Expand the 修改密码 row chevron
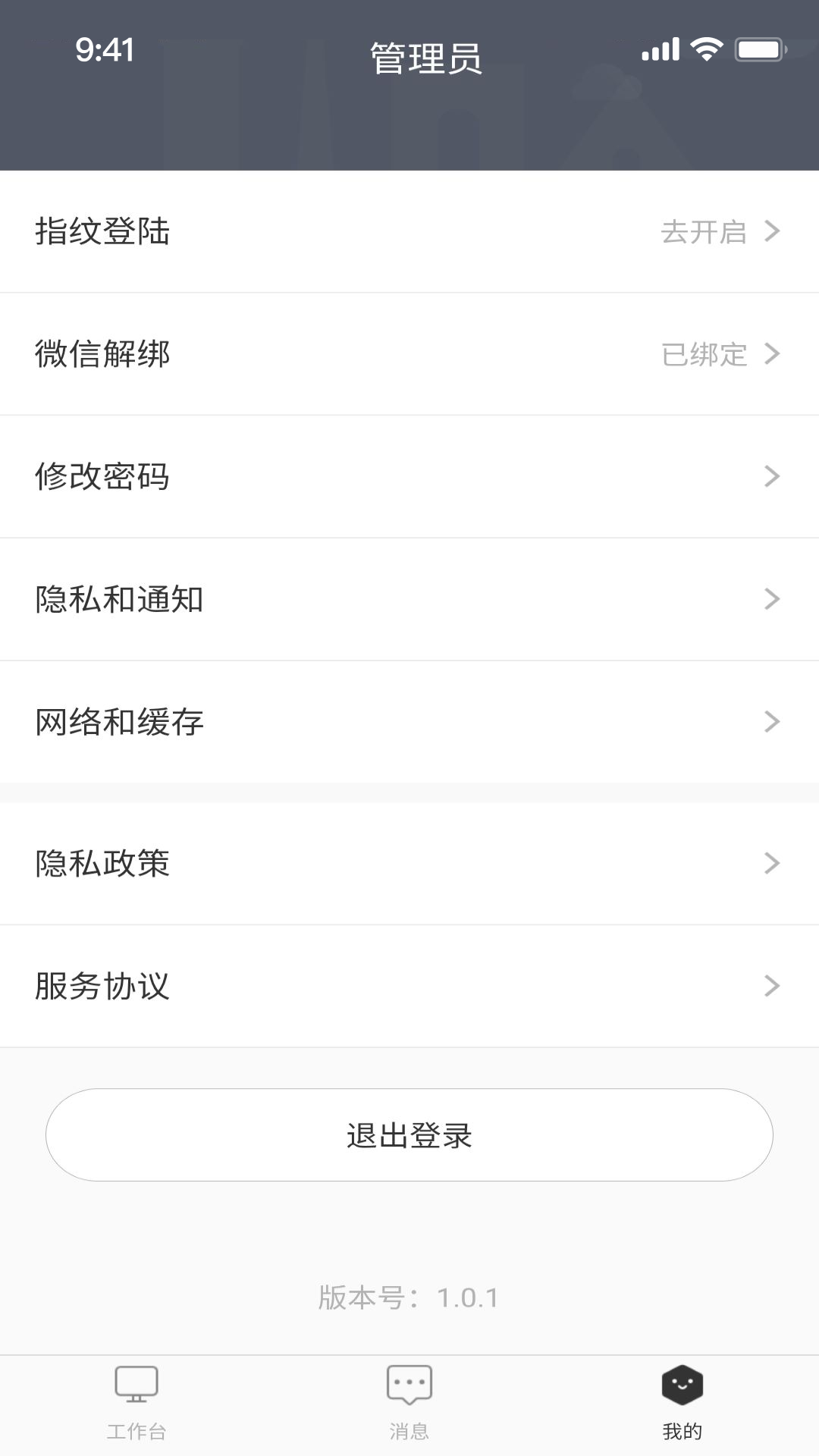 pyautogui.click(x=773, y=476)
